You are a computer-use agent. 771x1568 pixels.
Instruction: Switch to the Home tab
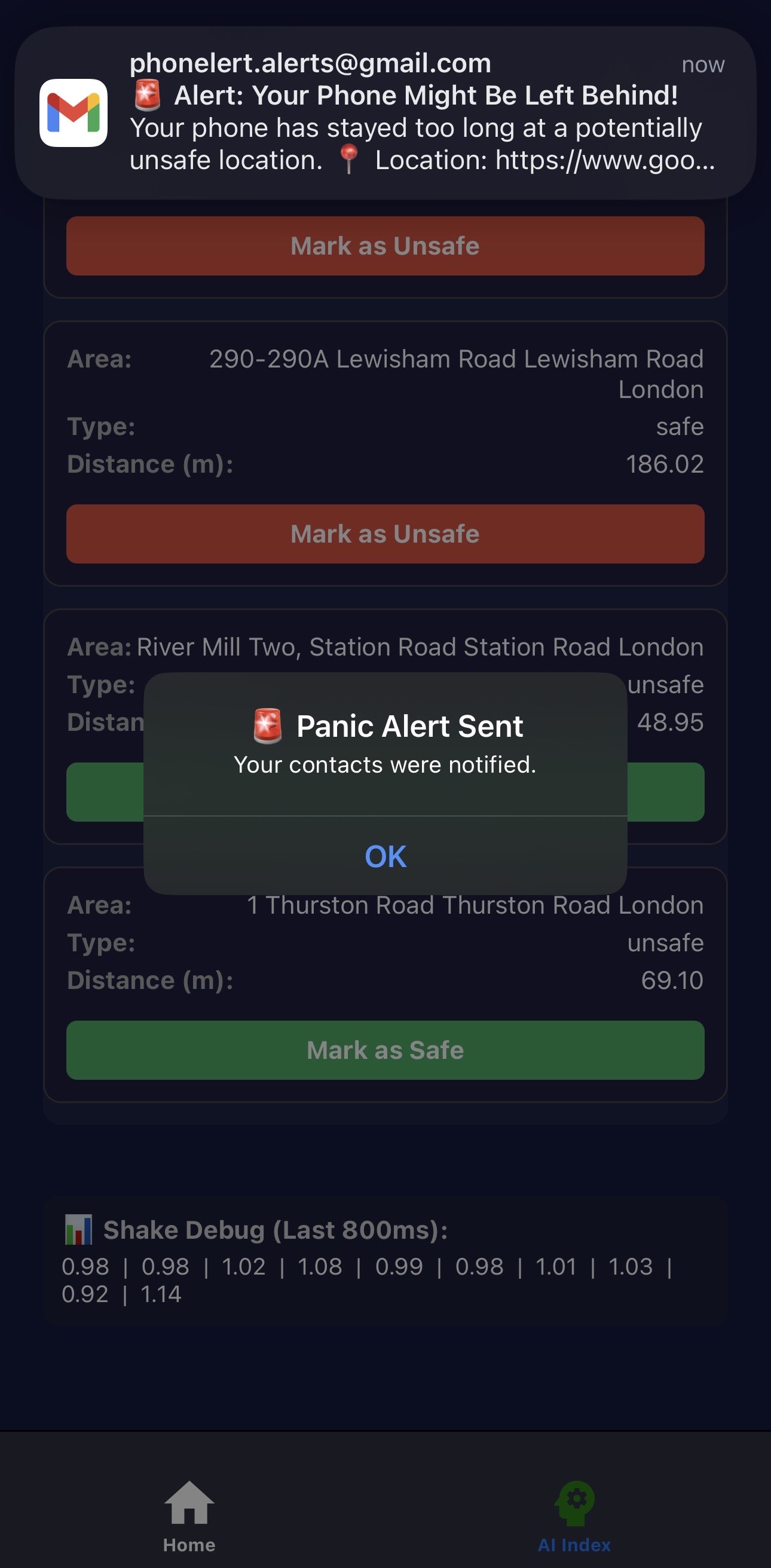click(189, 1517)
